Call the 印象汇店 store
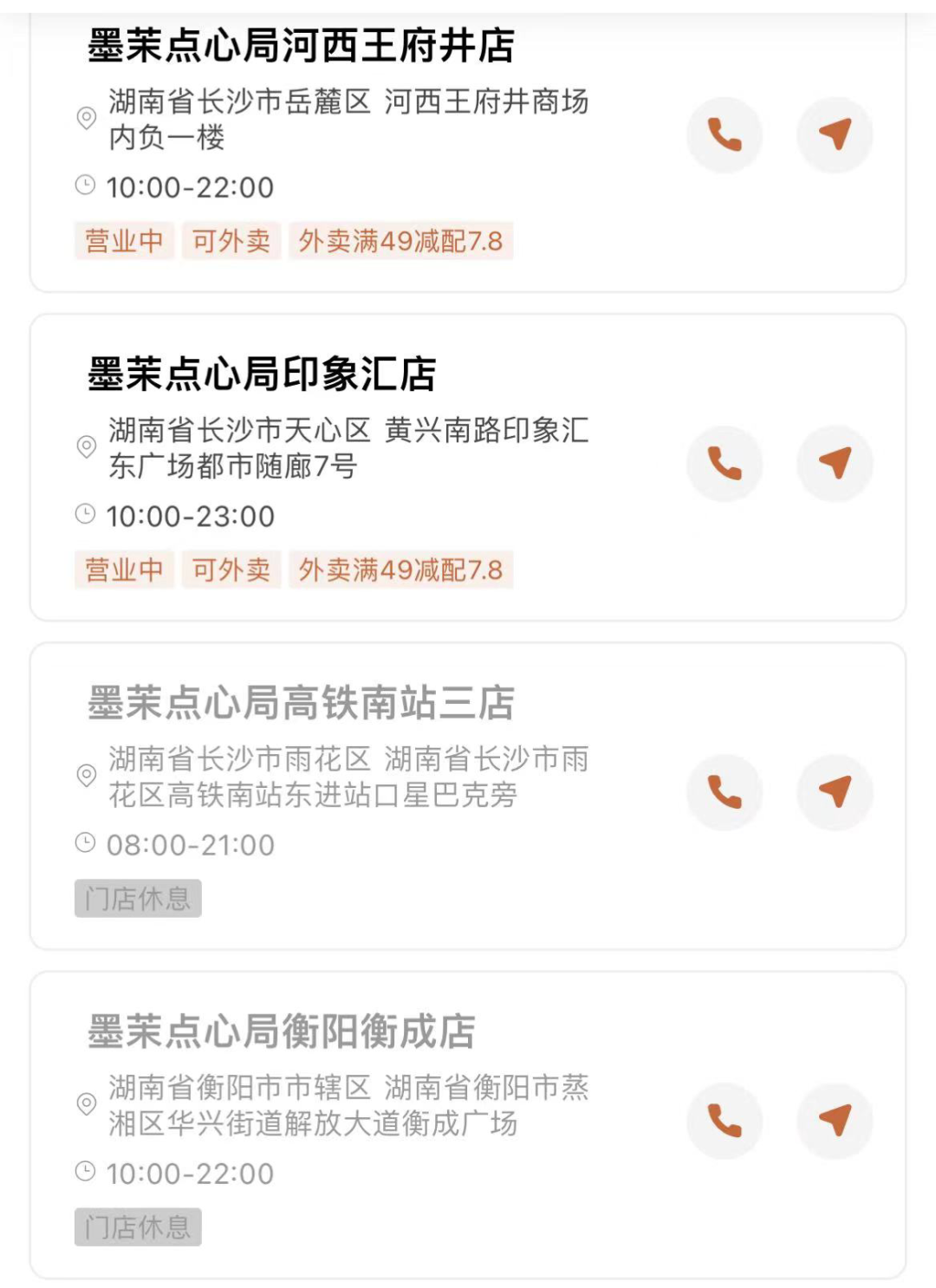This screenshot has width=936, height=1288. 725,464
